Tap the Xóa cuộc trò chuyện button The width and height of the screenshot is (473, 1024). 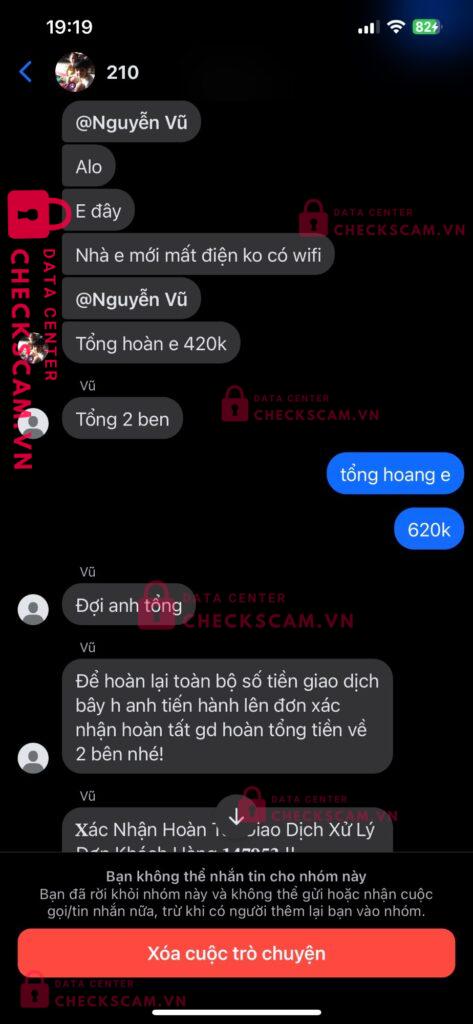click(236, 953)
